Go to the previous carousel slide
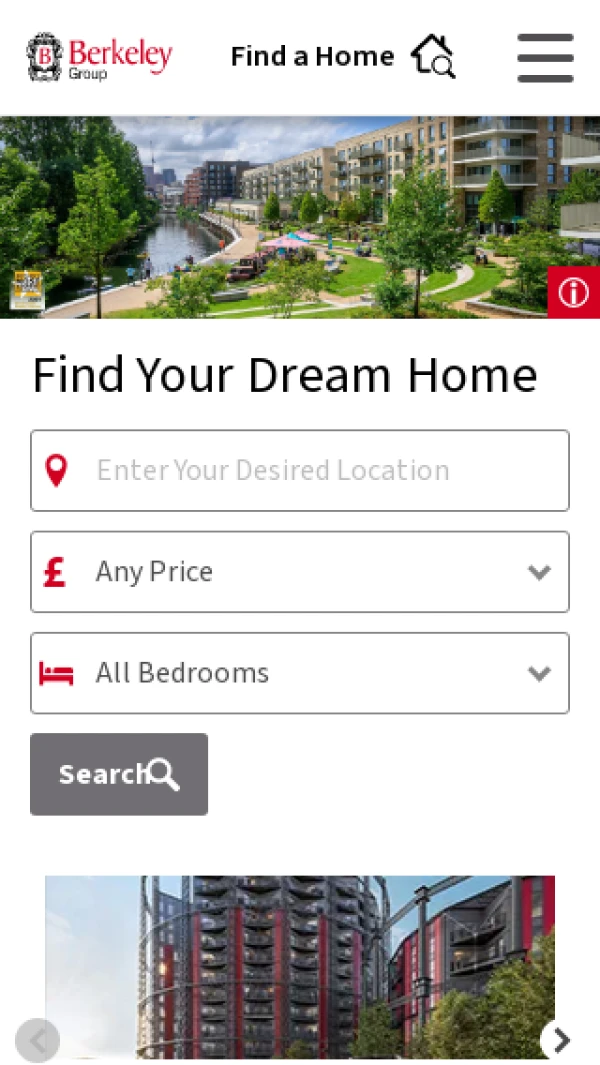 tap(38, 1040)
